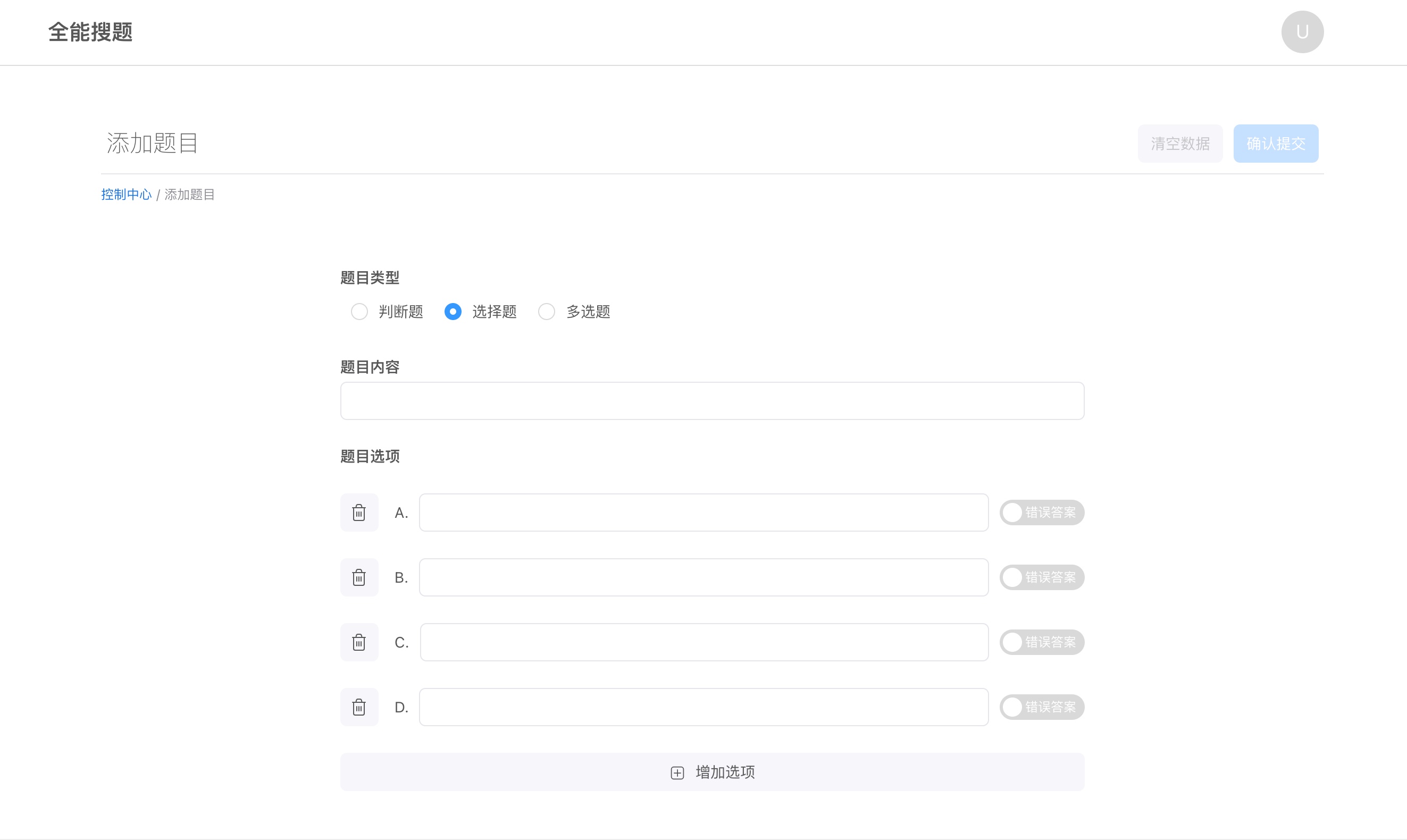Delete option A with trash icon
Viewport: 1407px width, 840px height.
point(359,513)
